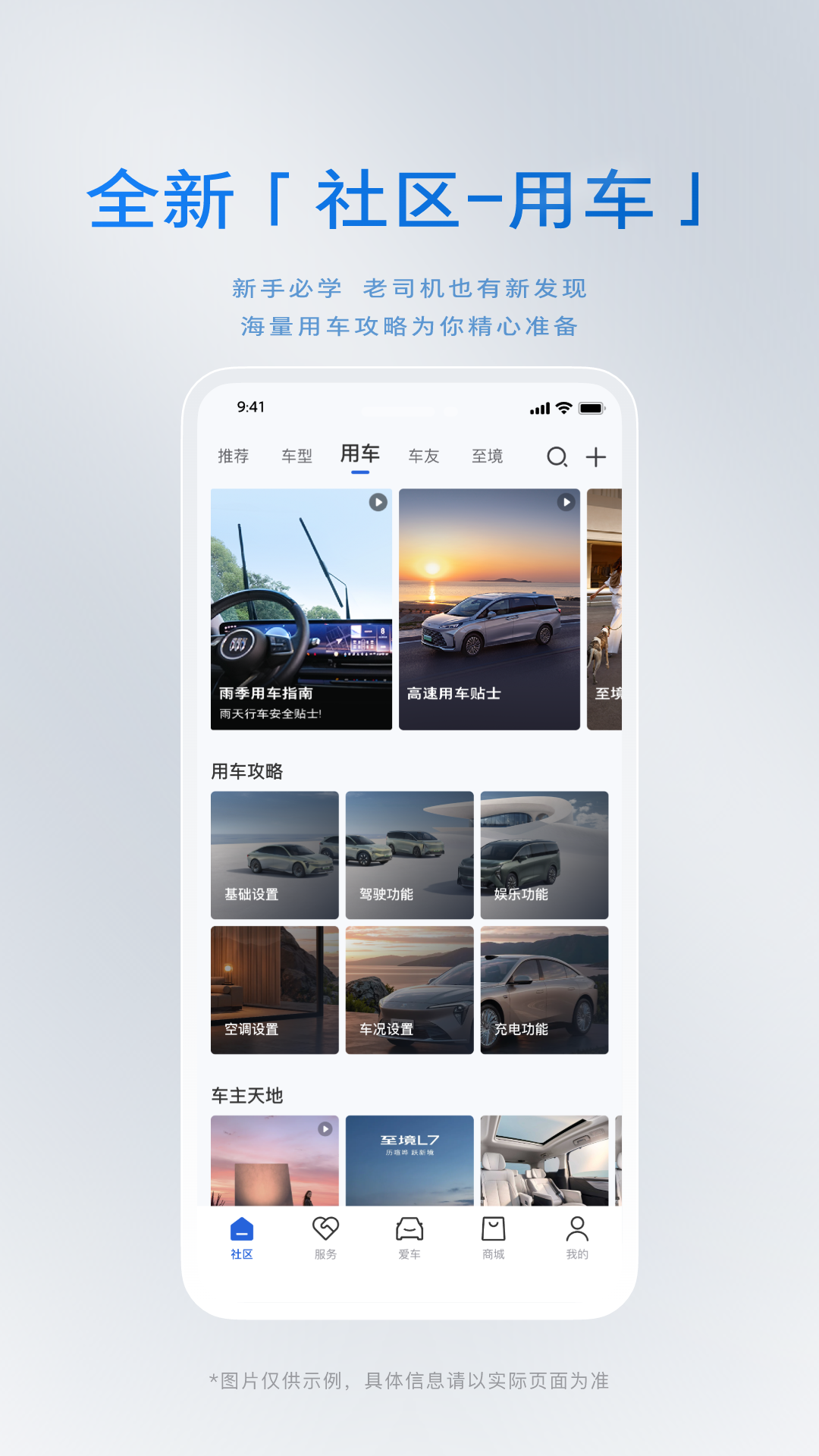Open the 娱乐功能 guide tile
The image size is (819, 1456).
click(x=544, y=855)
